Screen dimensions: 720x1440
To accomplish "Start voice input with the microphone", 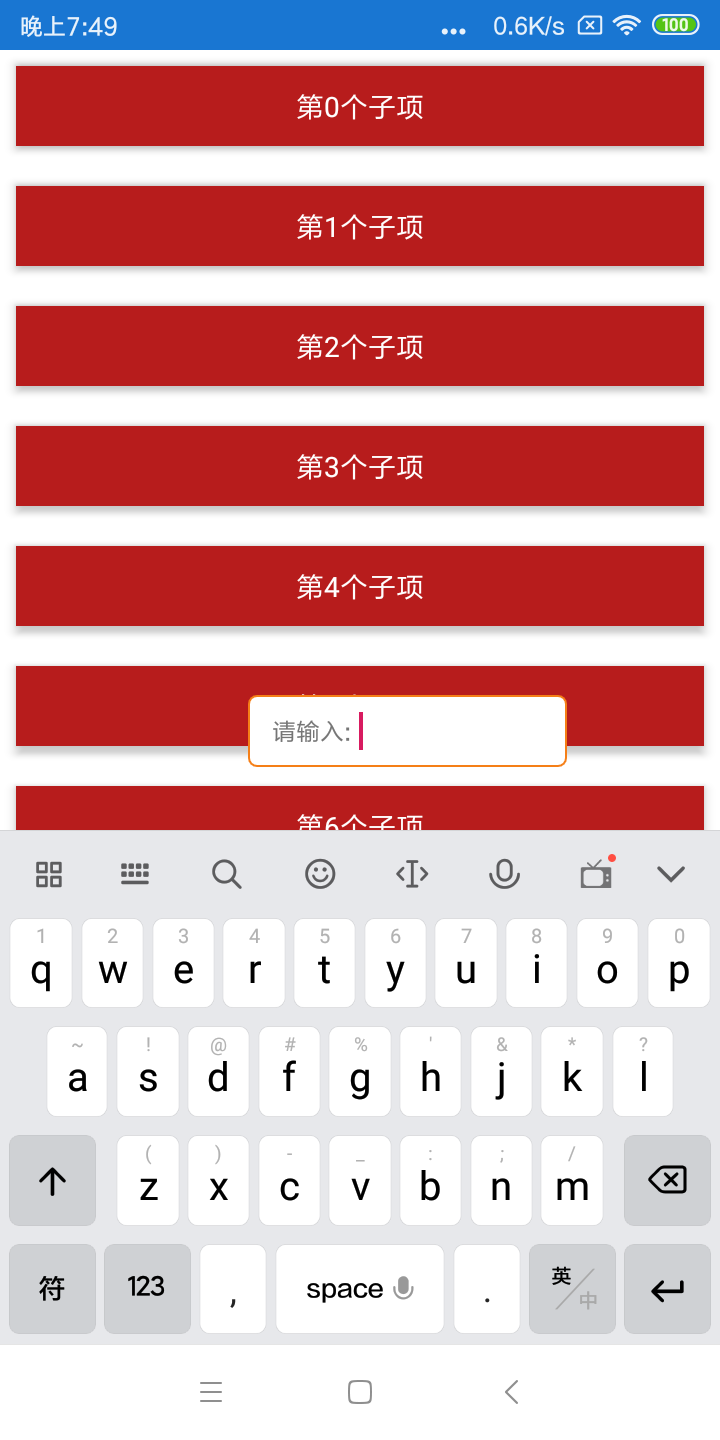I will (x=504, y=874).
